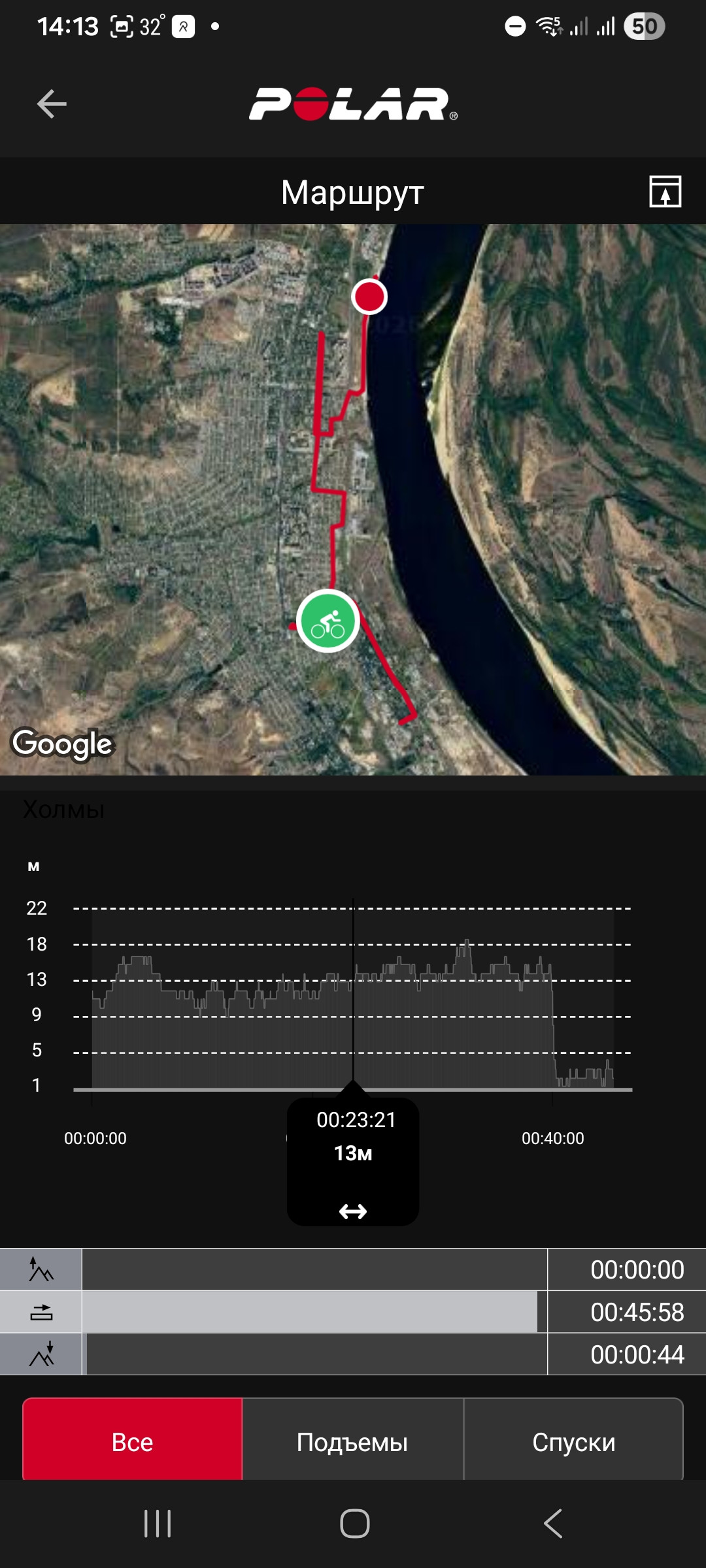
Task: Tap the green cycling marker on the map
Action: [328, 621]
